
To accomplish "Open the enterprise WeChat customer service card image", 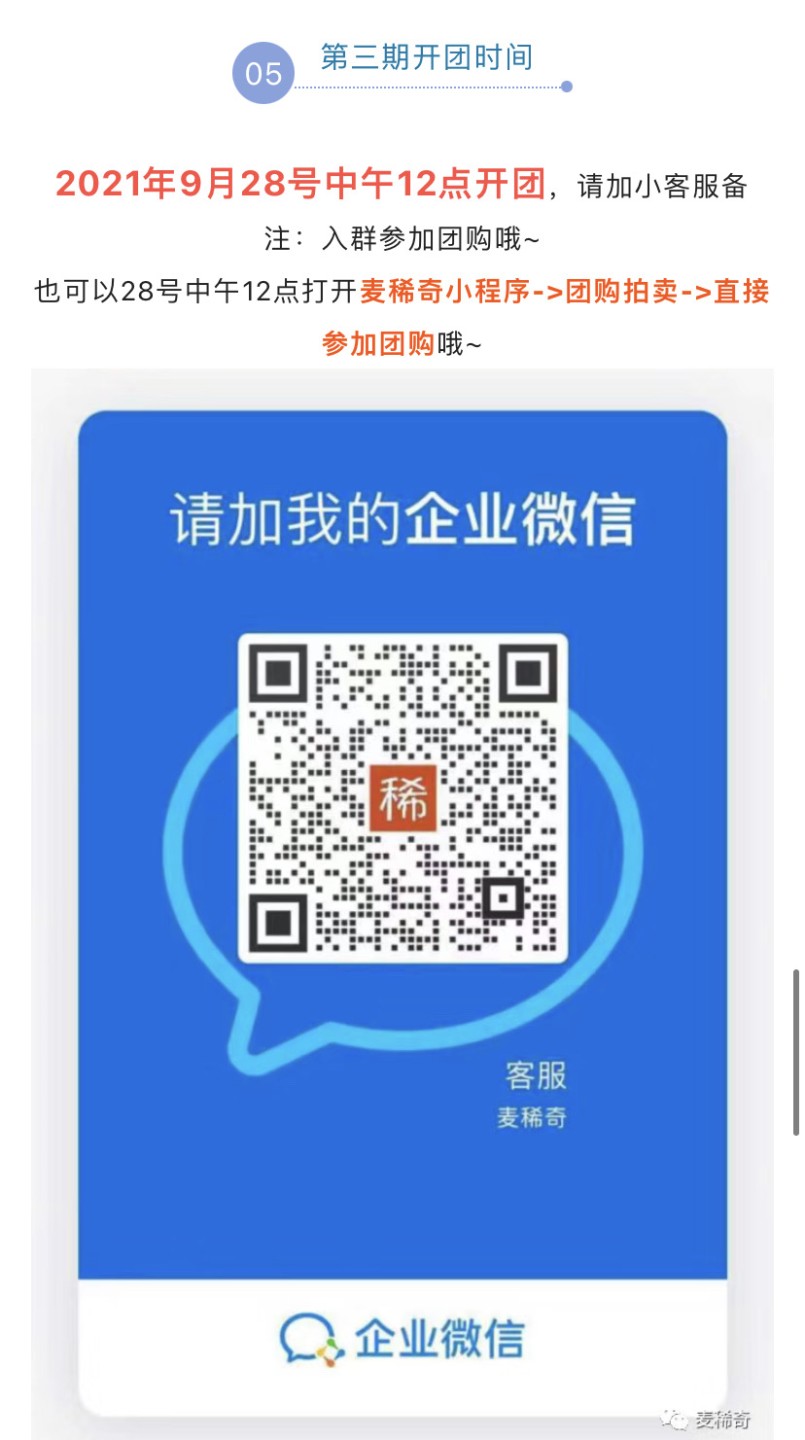I will pos(402,900).
